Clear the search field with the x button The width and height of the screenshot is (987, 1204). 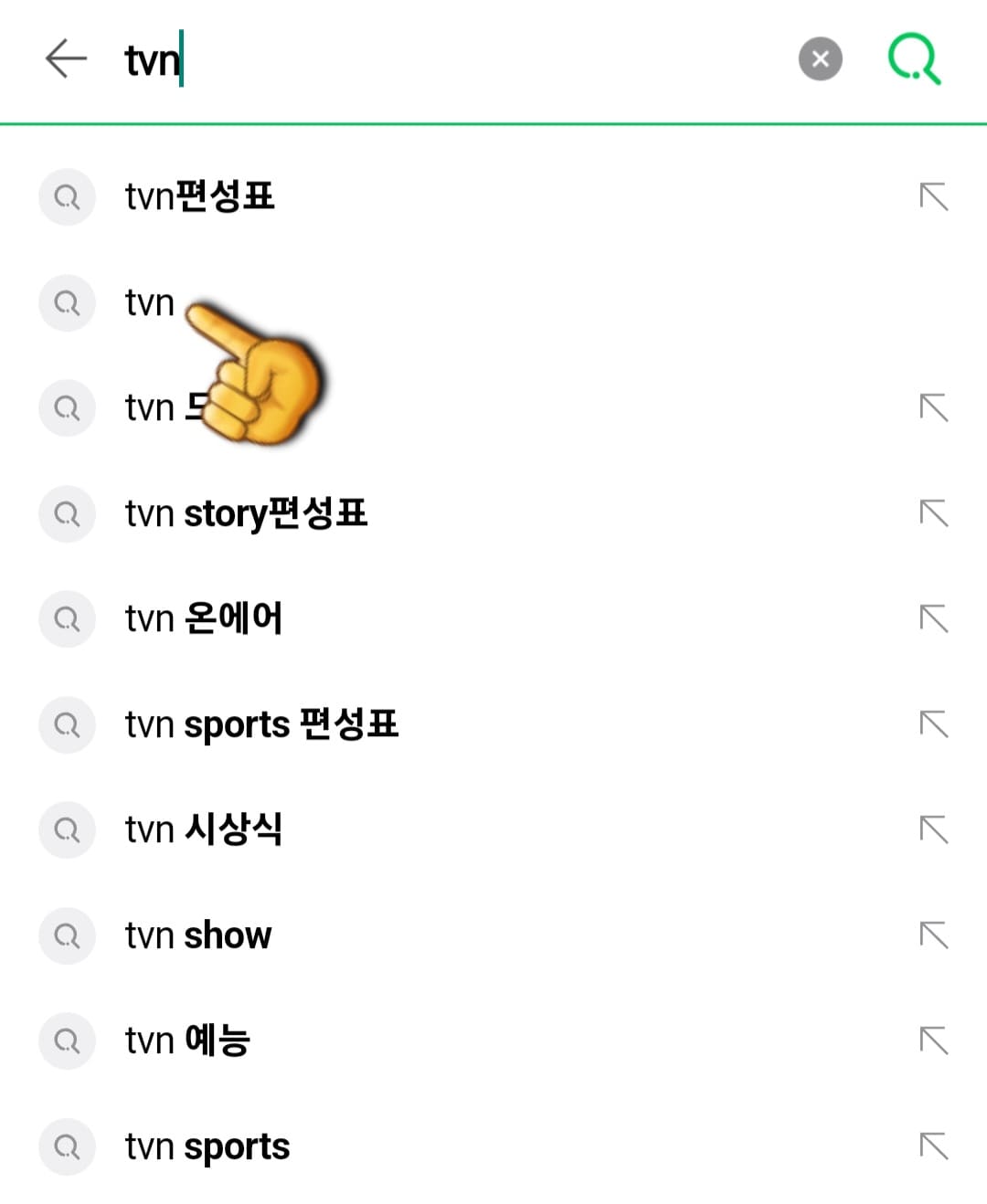pyautogui.click(x=820, y=59)
